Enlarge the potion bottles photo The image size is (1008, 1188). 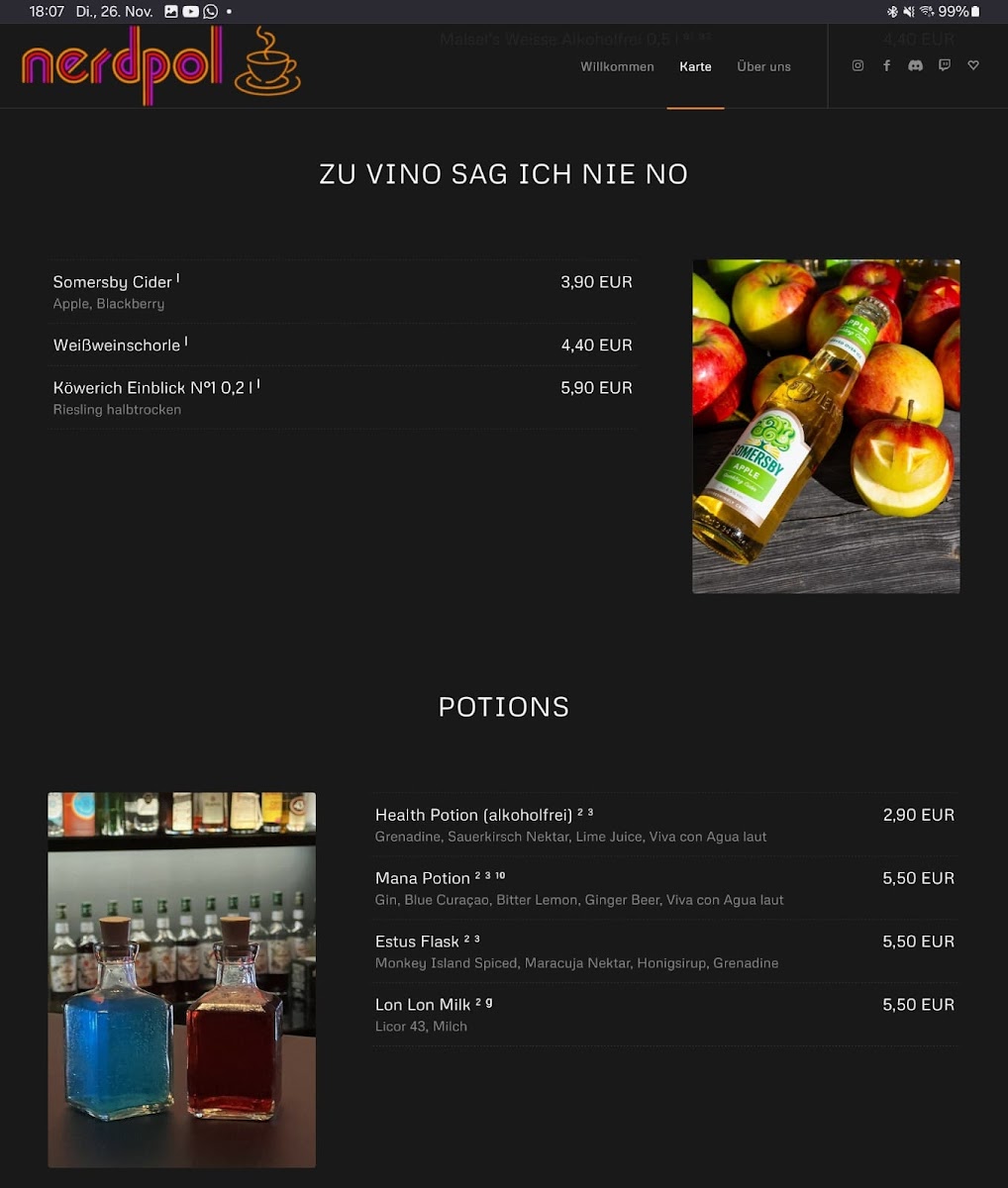[182, 979]
